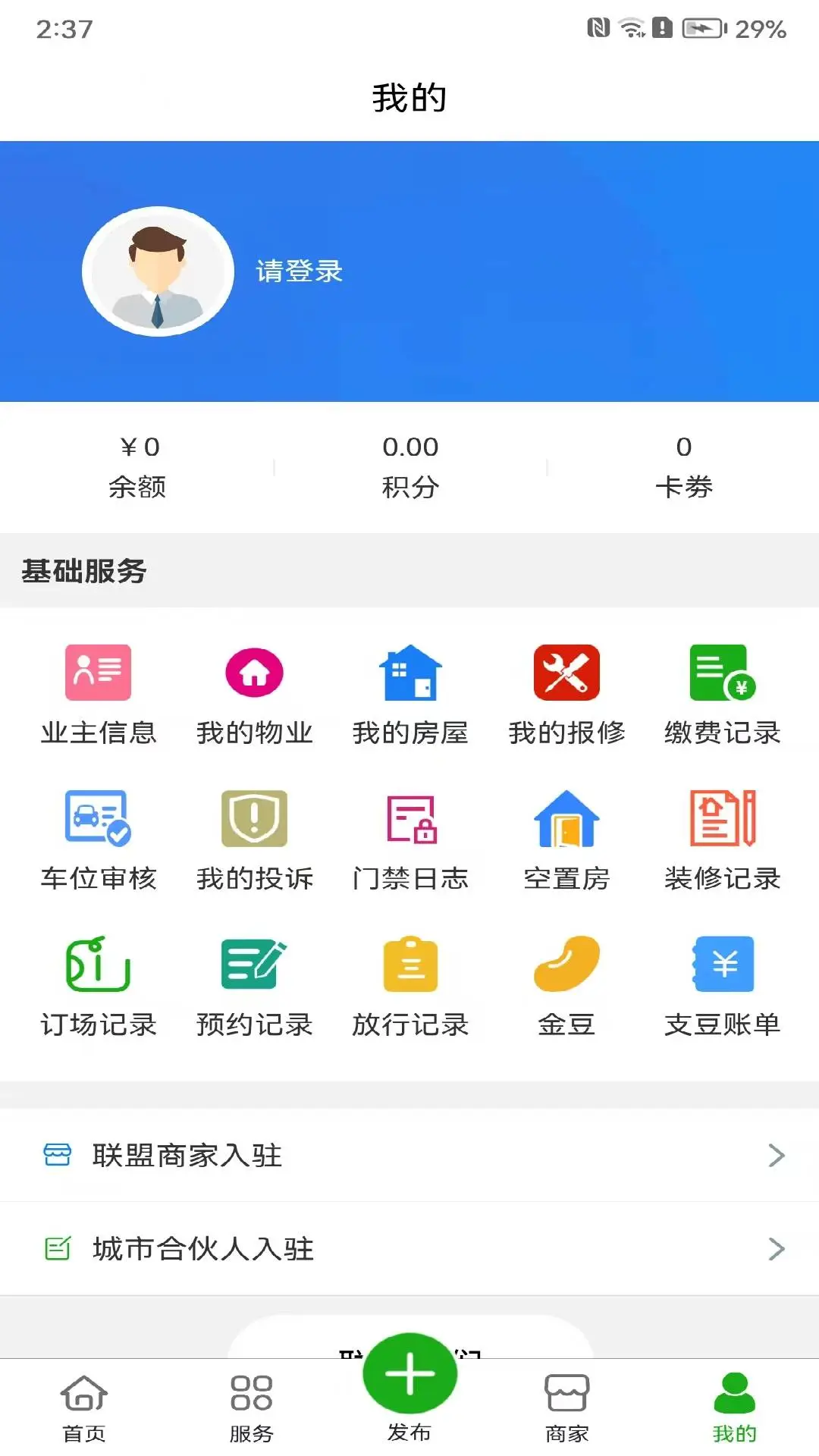Expand the 联盟商家入驻 merchant entry row

coord(409,1156)
